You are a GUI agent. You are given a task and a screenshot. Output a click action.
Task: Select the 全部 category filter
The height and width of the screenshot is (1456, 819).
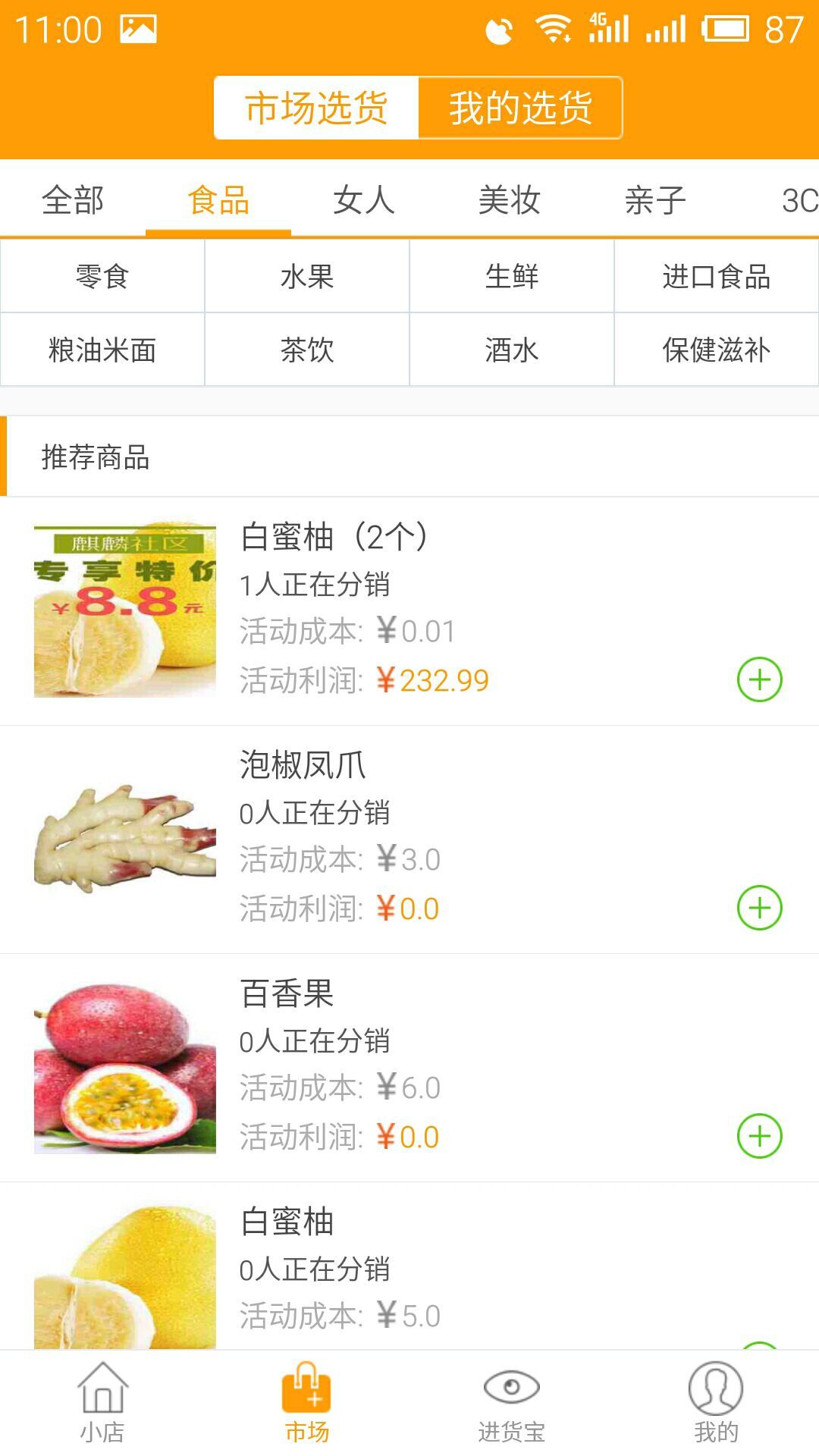[x=74, y=201]
